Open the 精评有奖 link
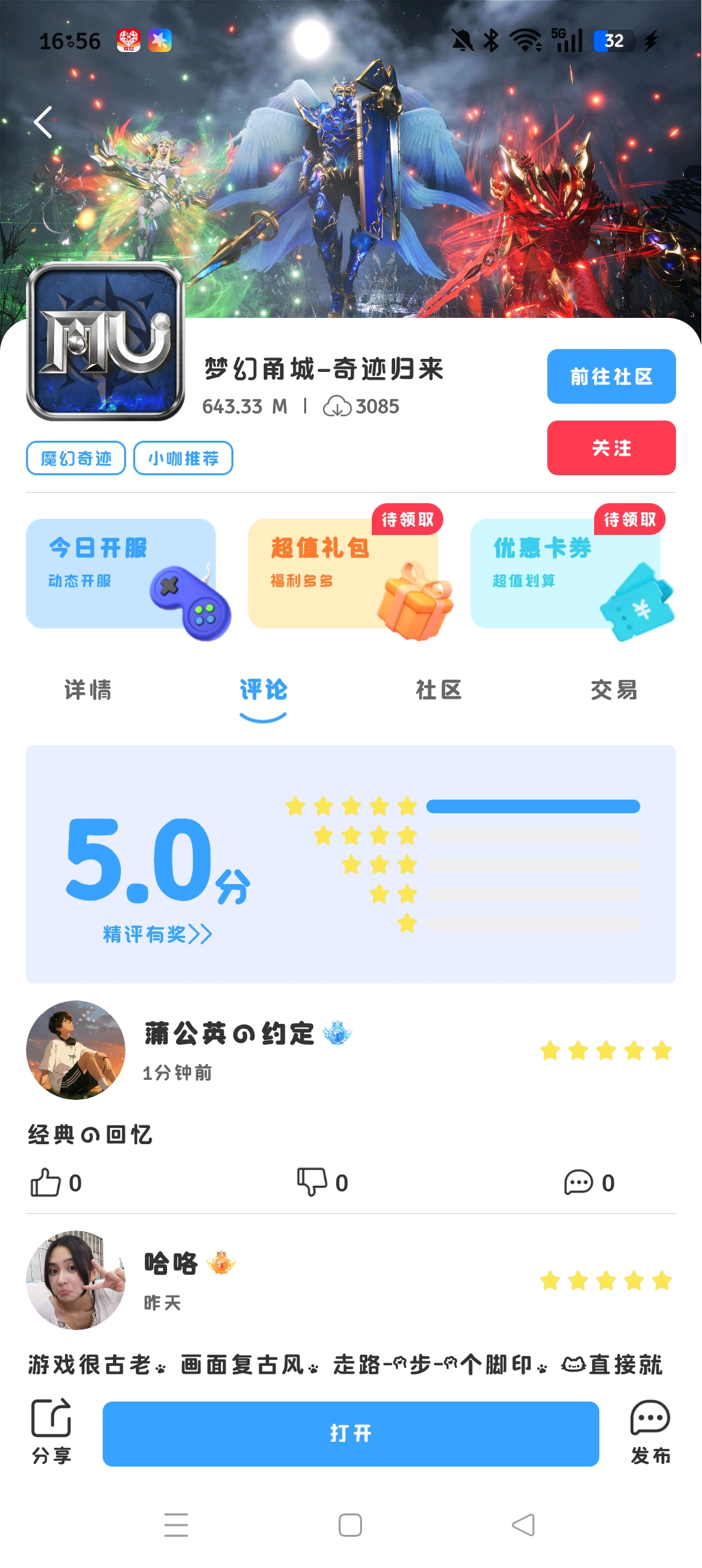The height and width of the screenshot is (1568, 702). coord(157,934)
